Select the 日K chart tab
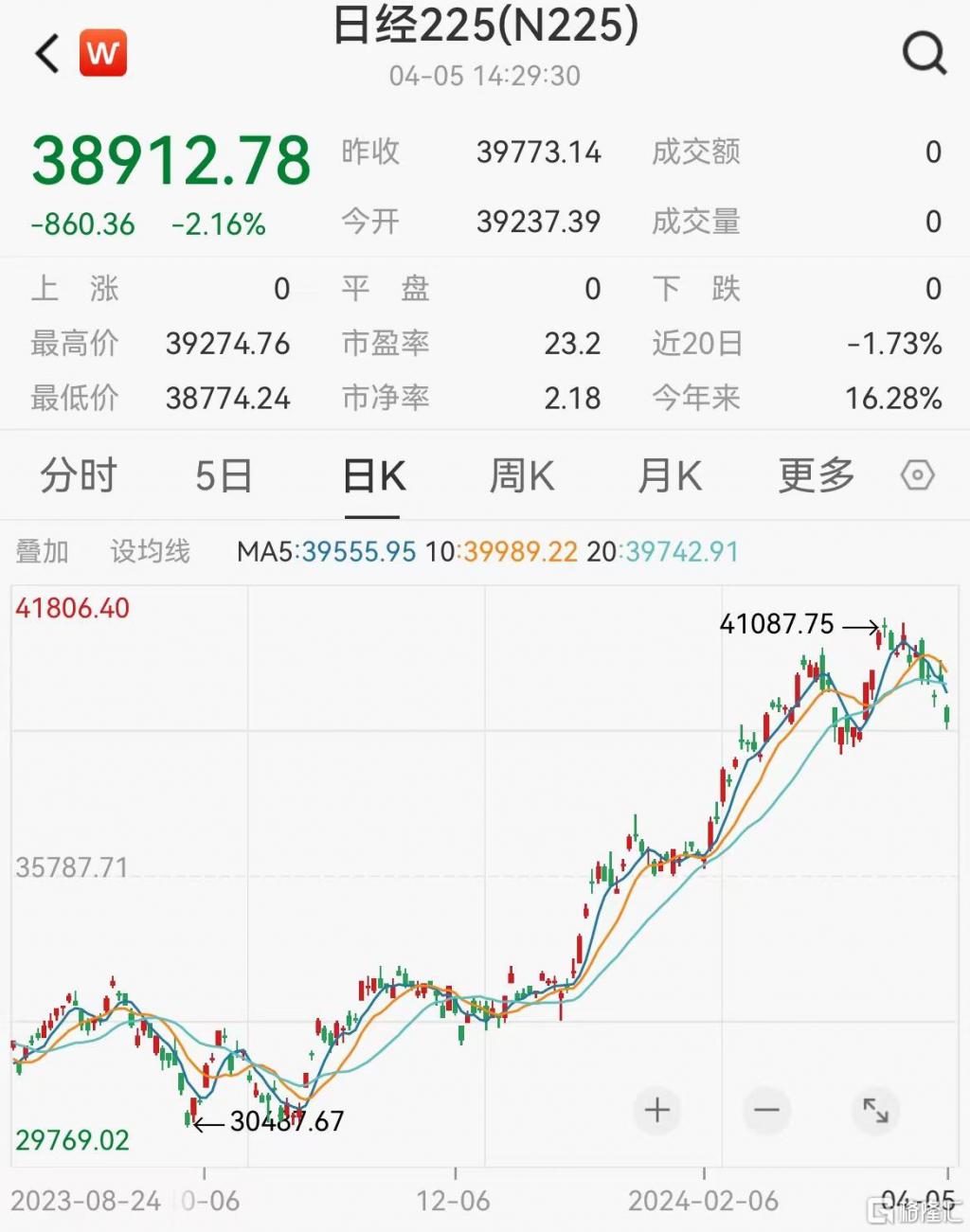970x1232 pixels. click(373, 475)
